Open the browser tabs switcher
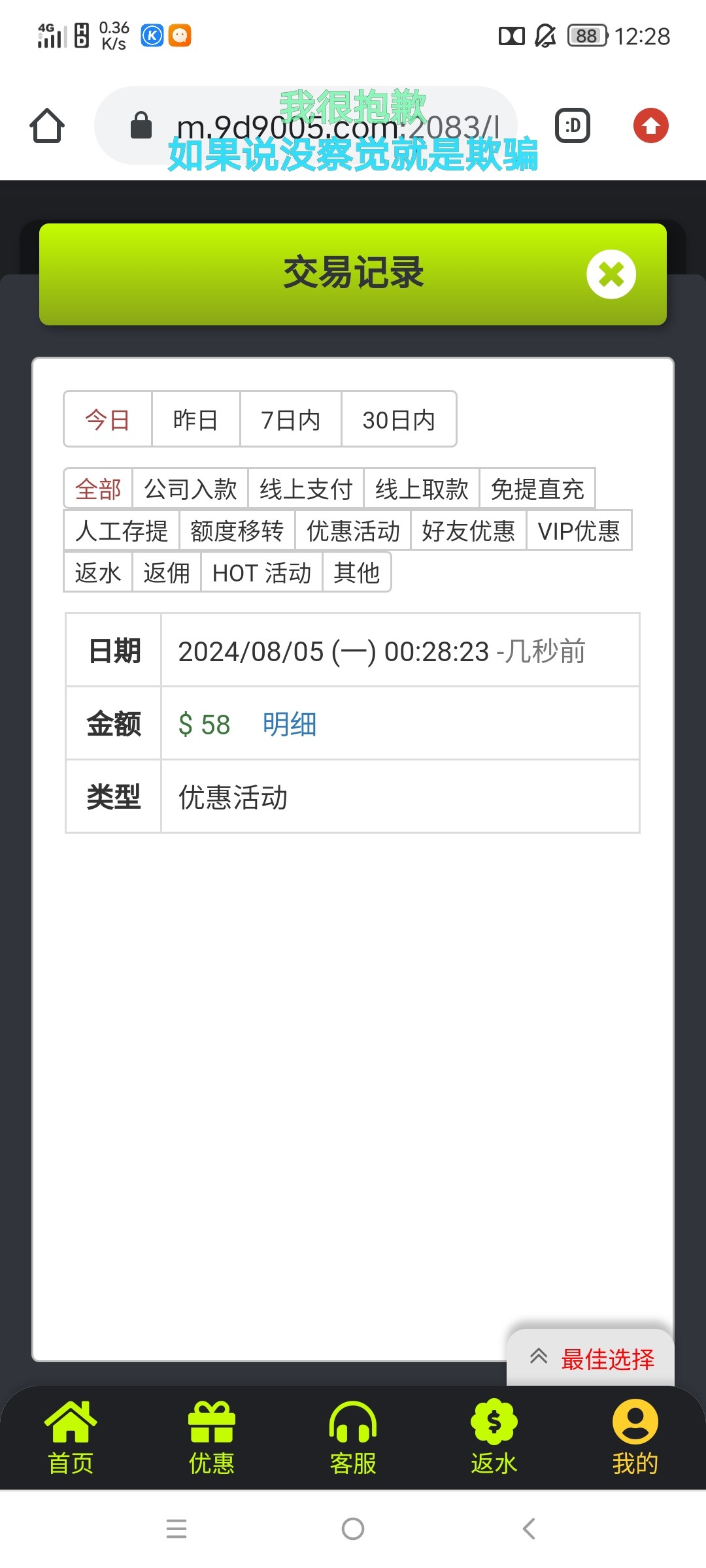Image resolution: width=706 pixels, height=1568 pixels. coord(573,125)
